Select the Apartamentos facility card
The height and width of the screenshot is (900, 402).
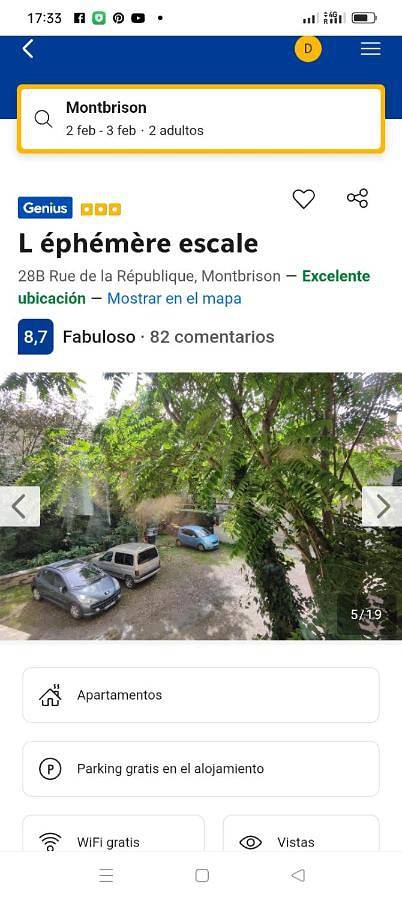pos(201,695)
